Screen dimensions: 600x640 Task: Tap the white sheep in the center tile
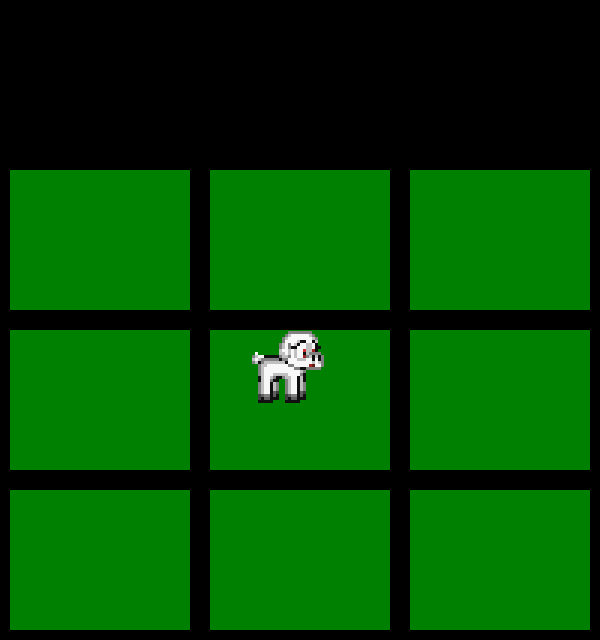tap(287, 368)
